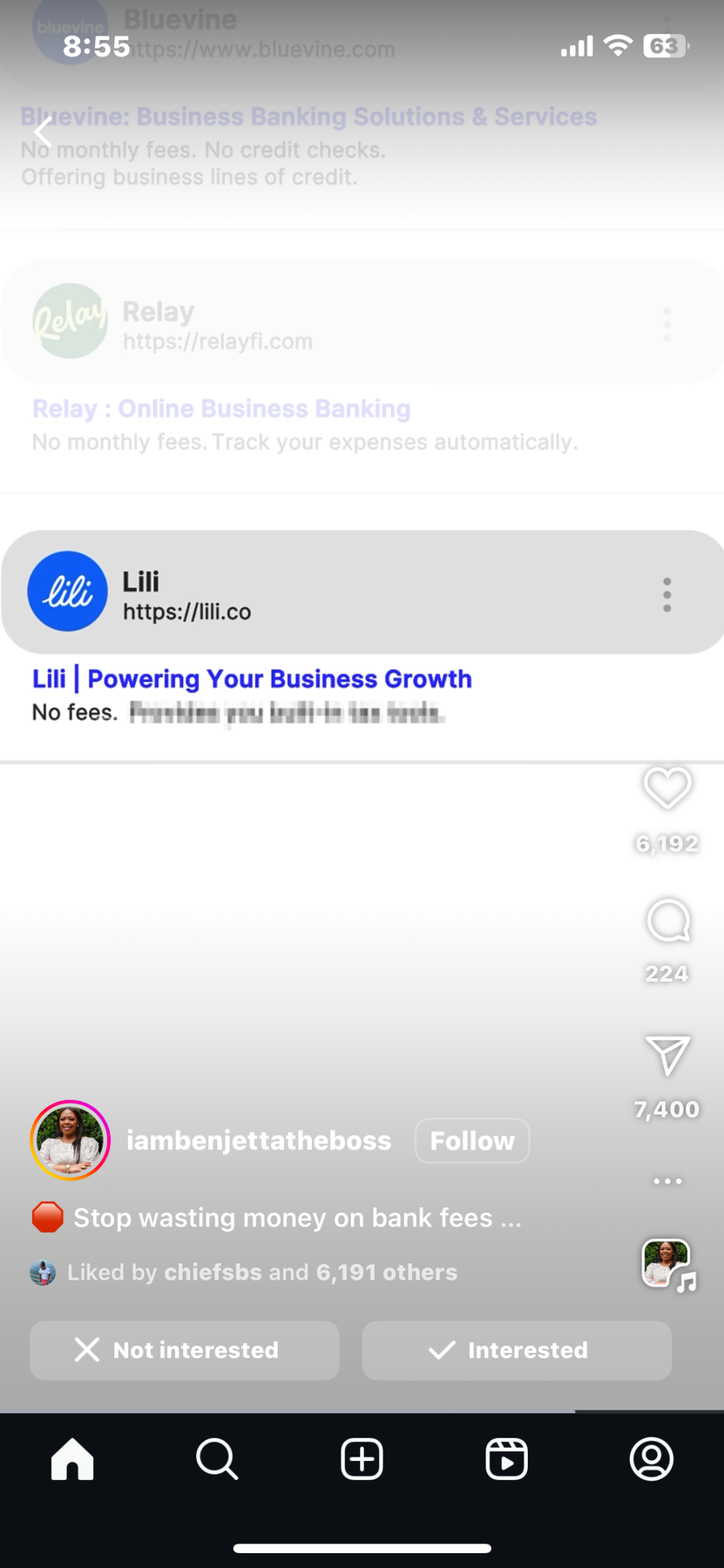Expand the truncated caption about bank fees
This screenshot has height=1568, width=724.
click(x=296, y=1217)
